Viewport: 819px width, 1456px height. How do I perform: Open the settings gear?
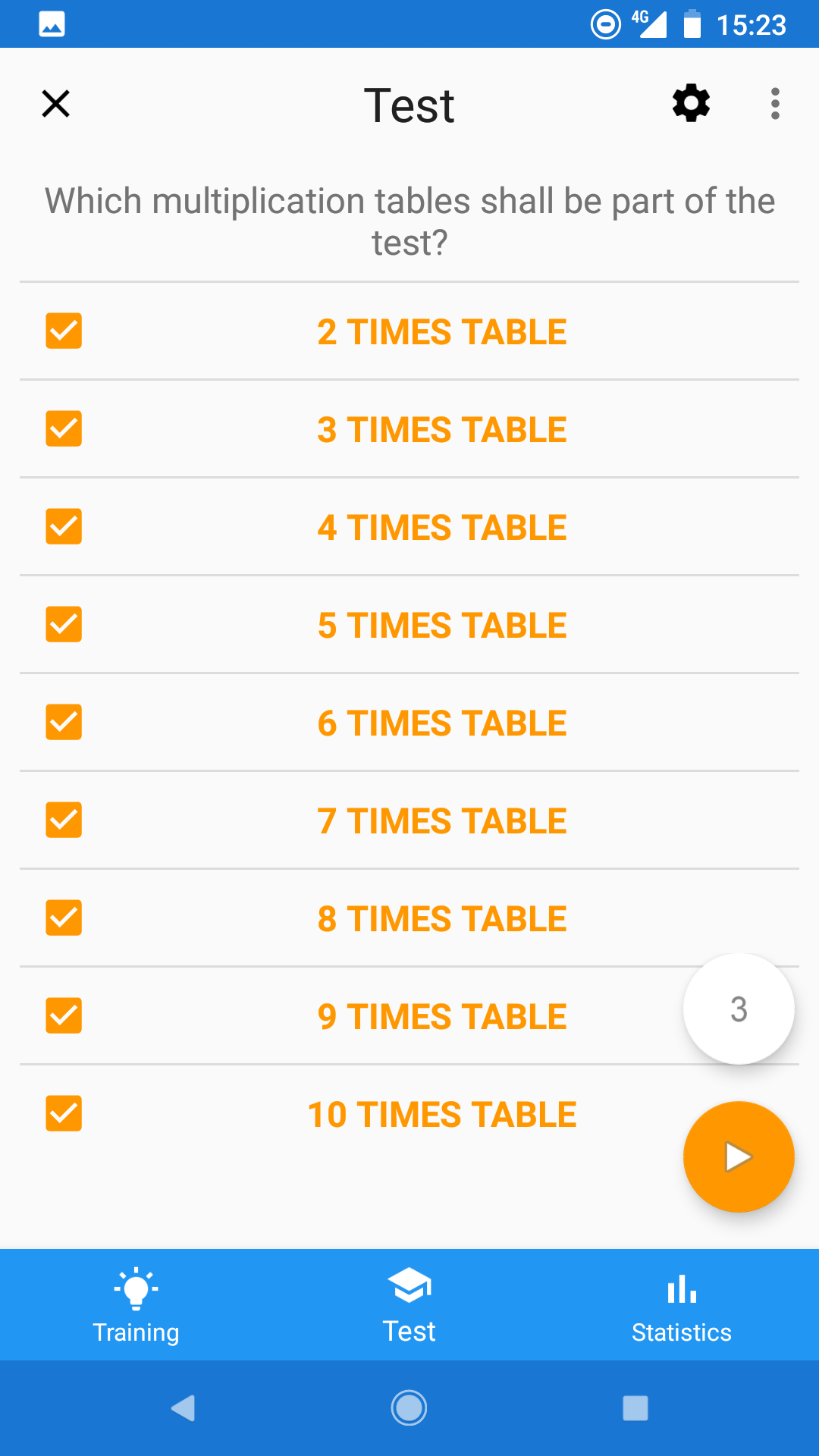[x=690, y=104]
